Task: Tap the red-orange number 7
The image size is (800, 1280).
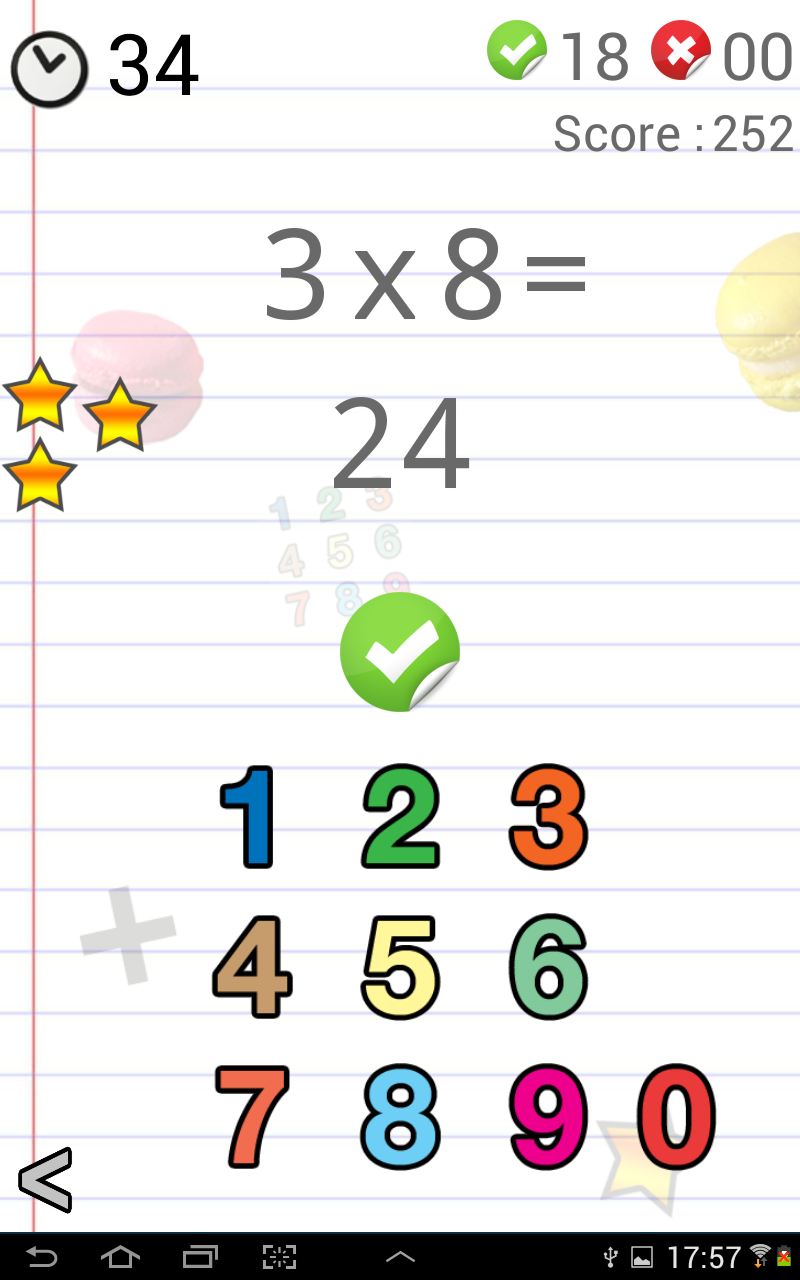Action: (x=250, y=1117)
